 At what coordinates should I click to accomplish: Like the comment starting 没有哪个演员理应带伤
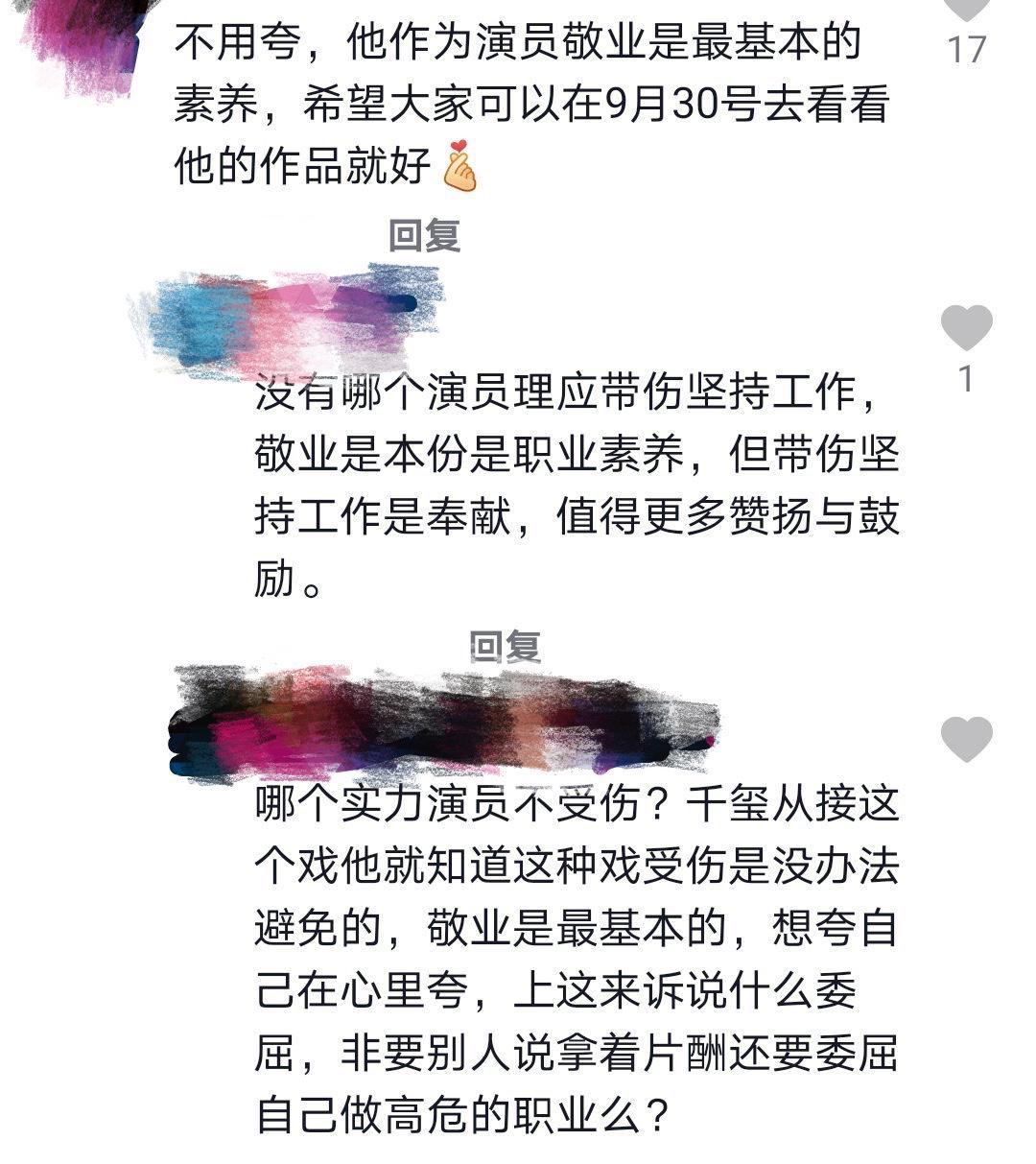point(966,328)
